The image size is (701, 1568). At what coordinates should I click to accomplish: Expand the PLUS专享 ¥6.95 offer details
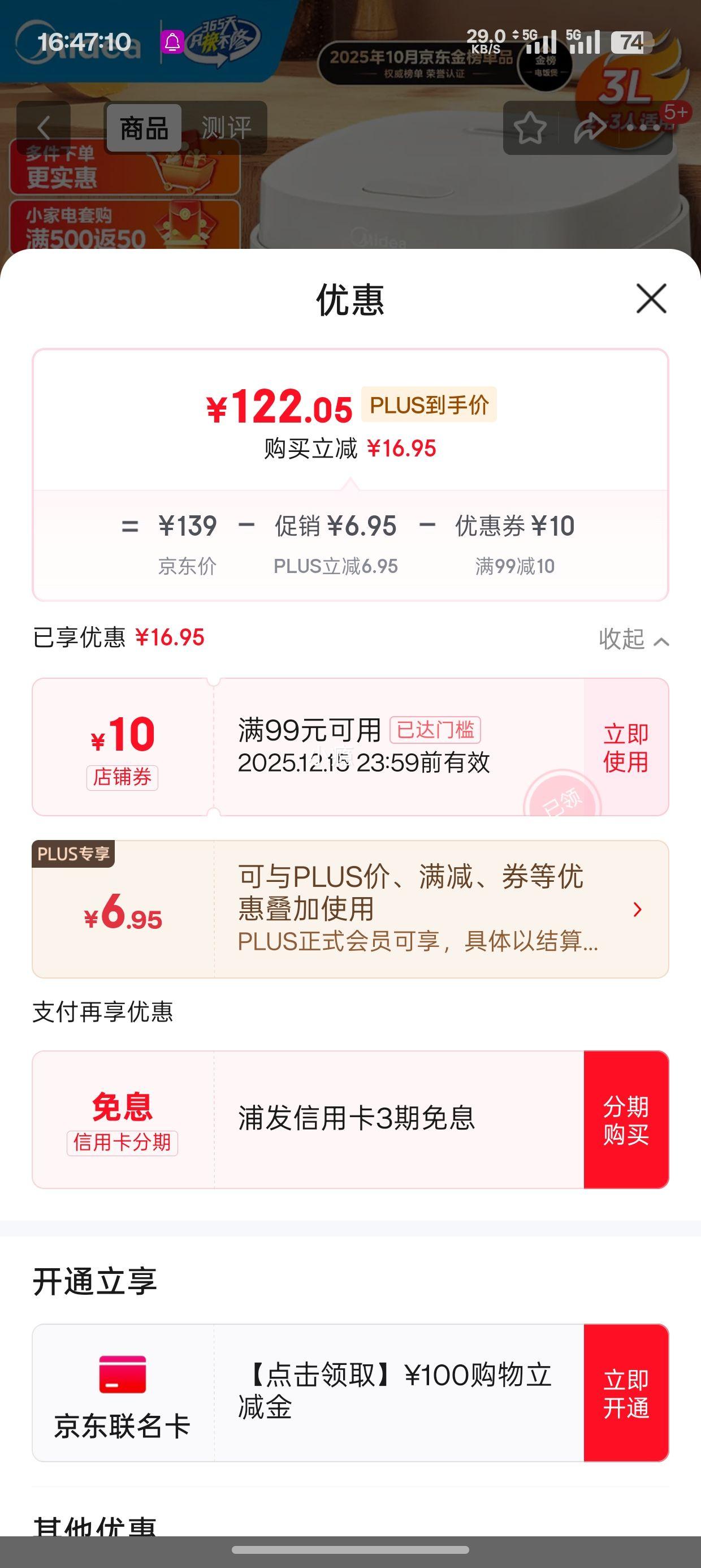point(636,909)
